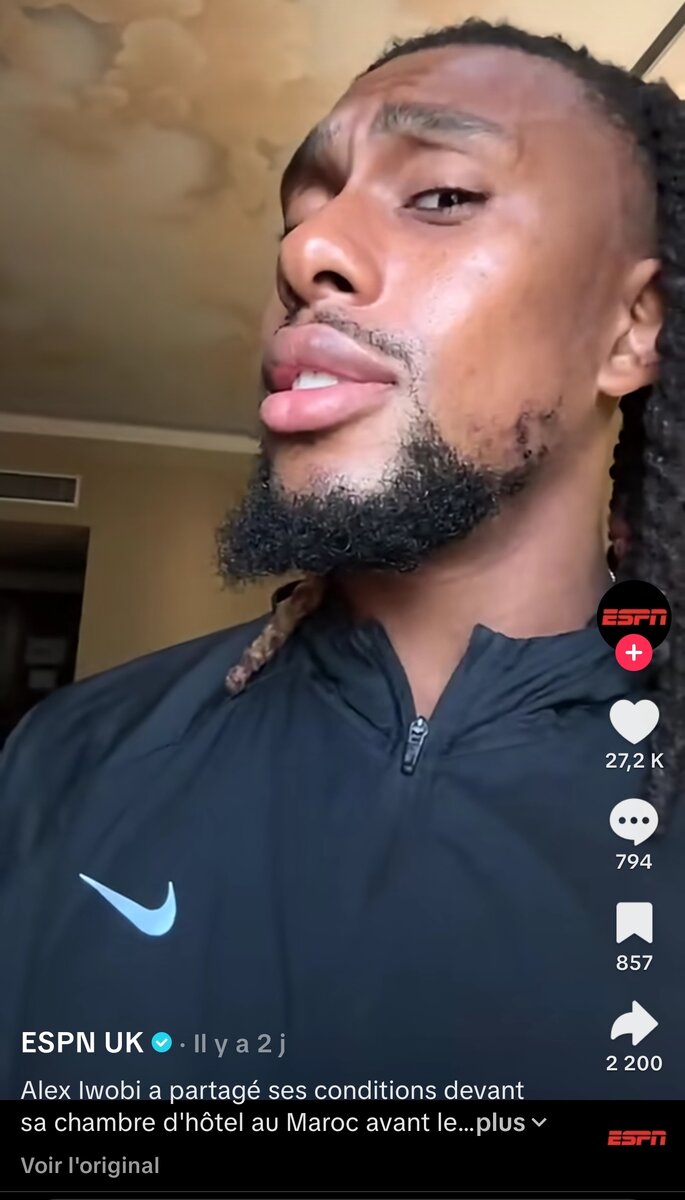Follow ESPN UK with the plus badge
The image size is (685, 1200).
coord(633,654)
